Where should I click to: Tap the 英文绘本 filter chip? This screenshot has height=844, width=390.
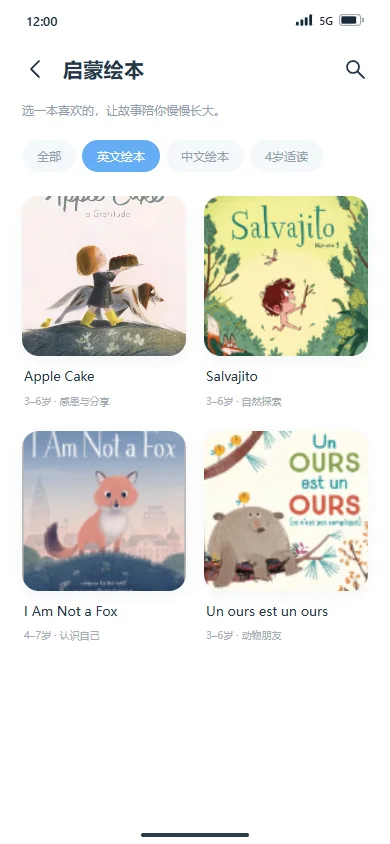point(121,157)
